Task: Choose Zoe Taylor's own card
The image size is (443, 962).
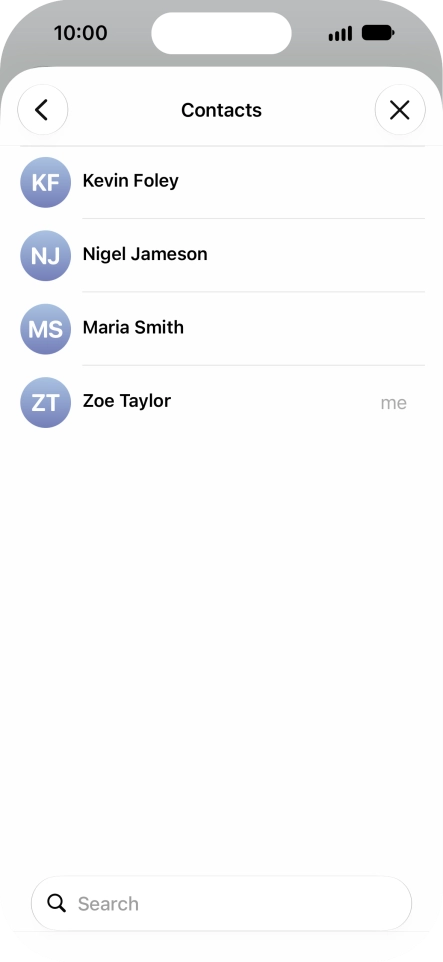Action: (222, 402)
